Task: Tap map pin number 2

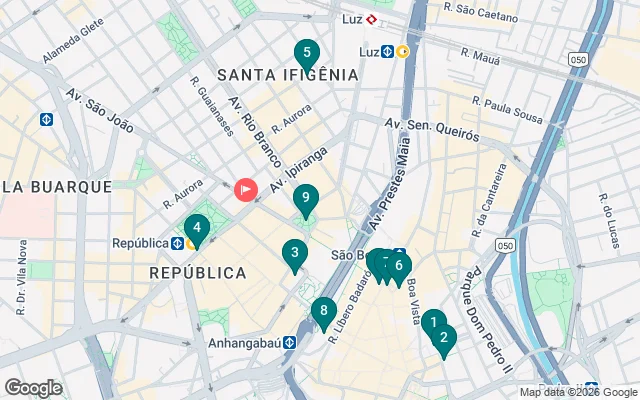Action: pos(445,338)
